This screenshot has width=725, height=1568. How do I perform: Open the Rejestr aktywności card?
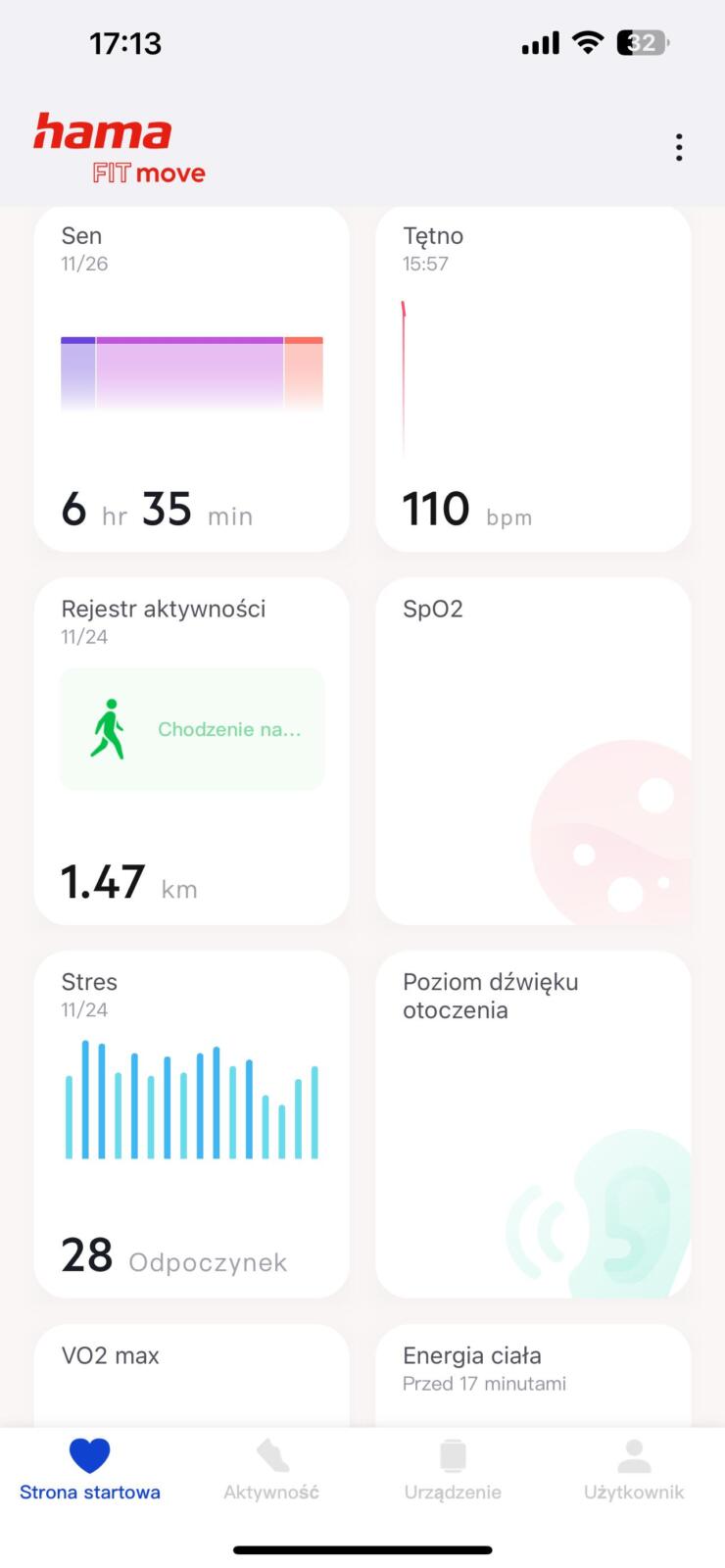pyautogui.click(x=191, y=752)
